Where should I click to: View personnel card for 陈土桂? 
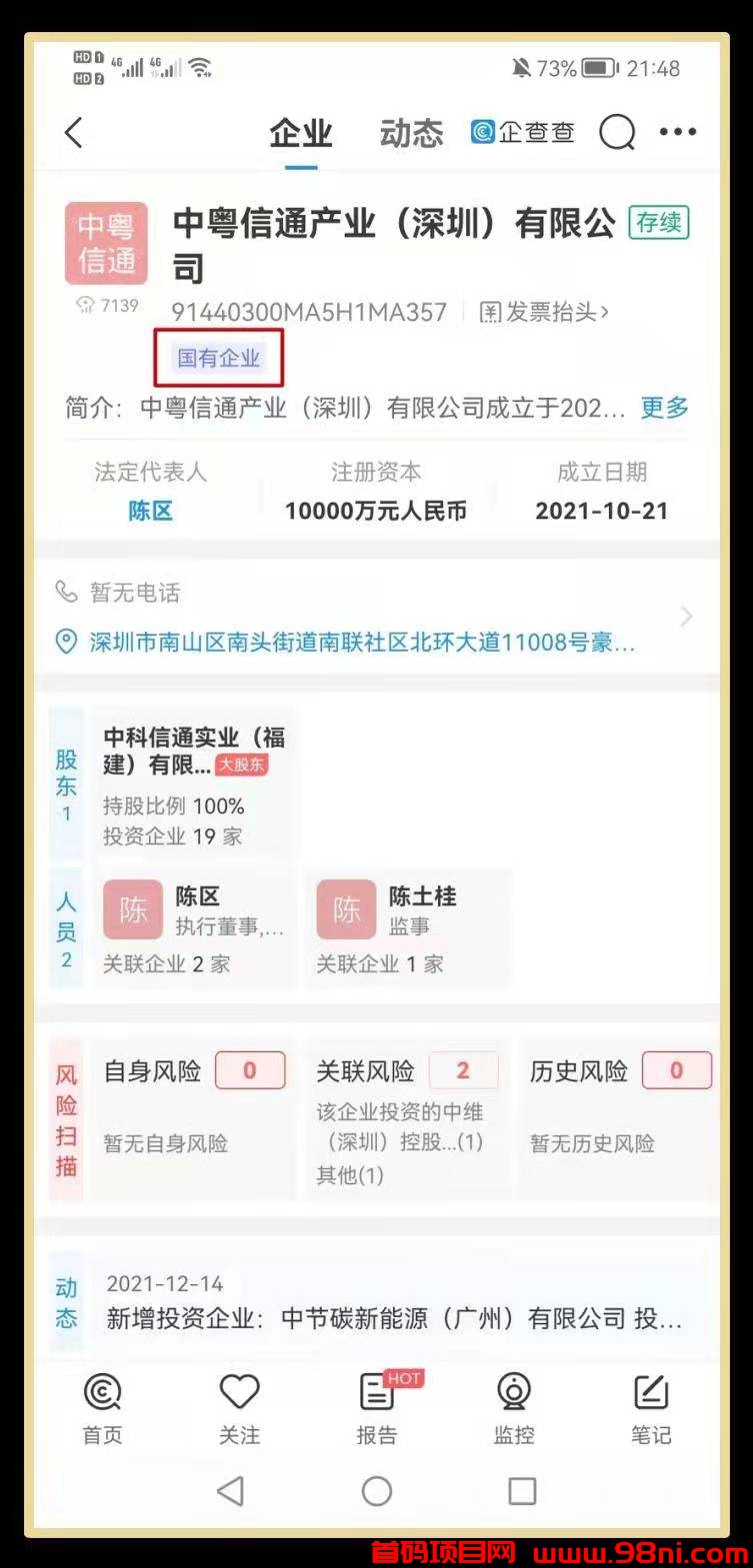[x=408, y=929]
